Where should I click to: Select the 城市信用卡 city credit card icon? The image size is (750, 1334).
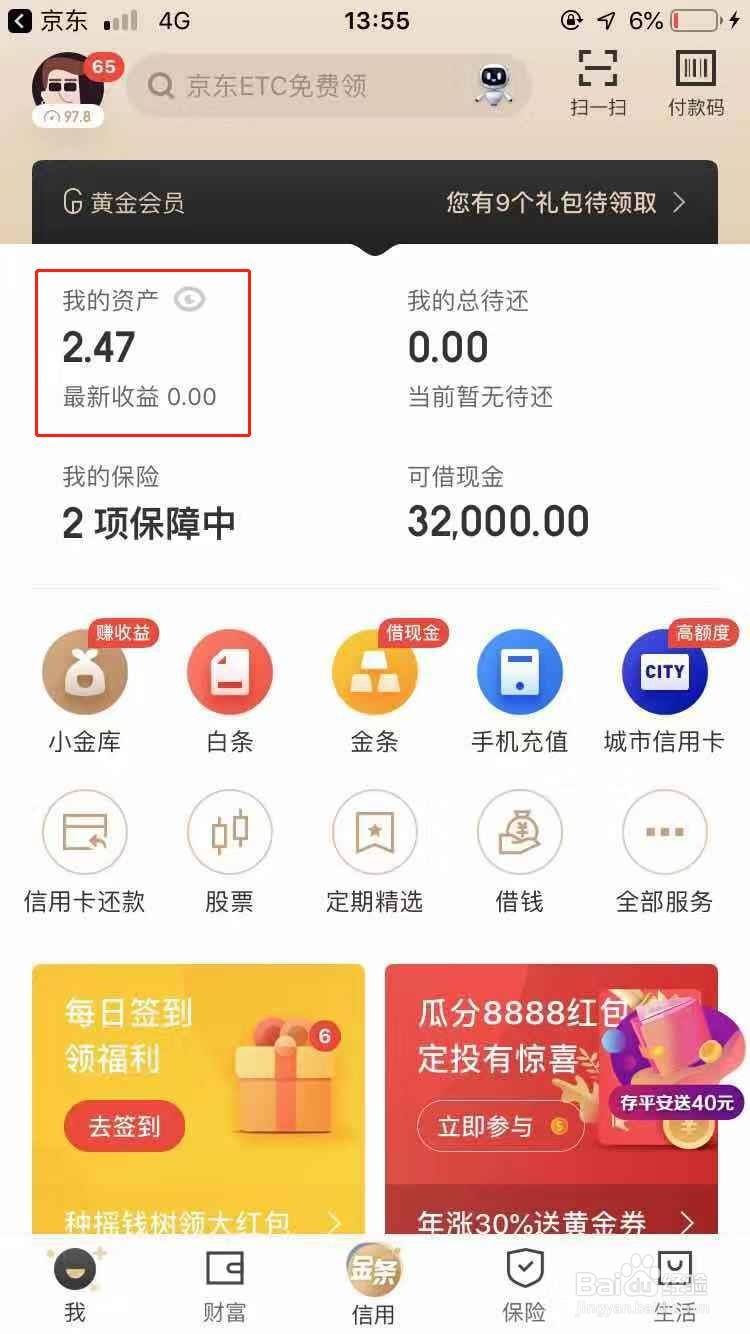pyautogui.click(x=665, y=672)
